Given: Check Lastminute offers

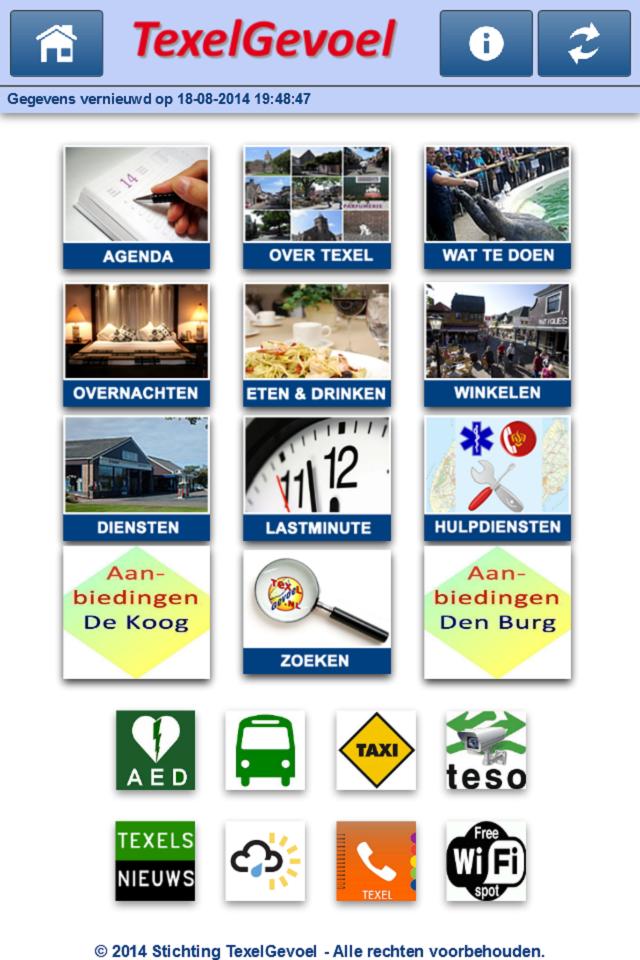Looking at the screenshot, I should tap(316, 480).
